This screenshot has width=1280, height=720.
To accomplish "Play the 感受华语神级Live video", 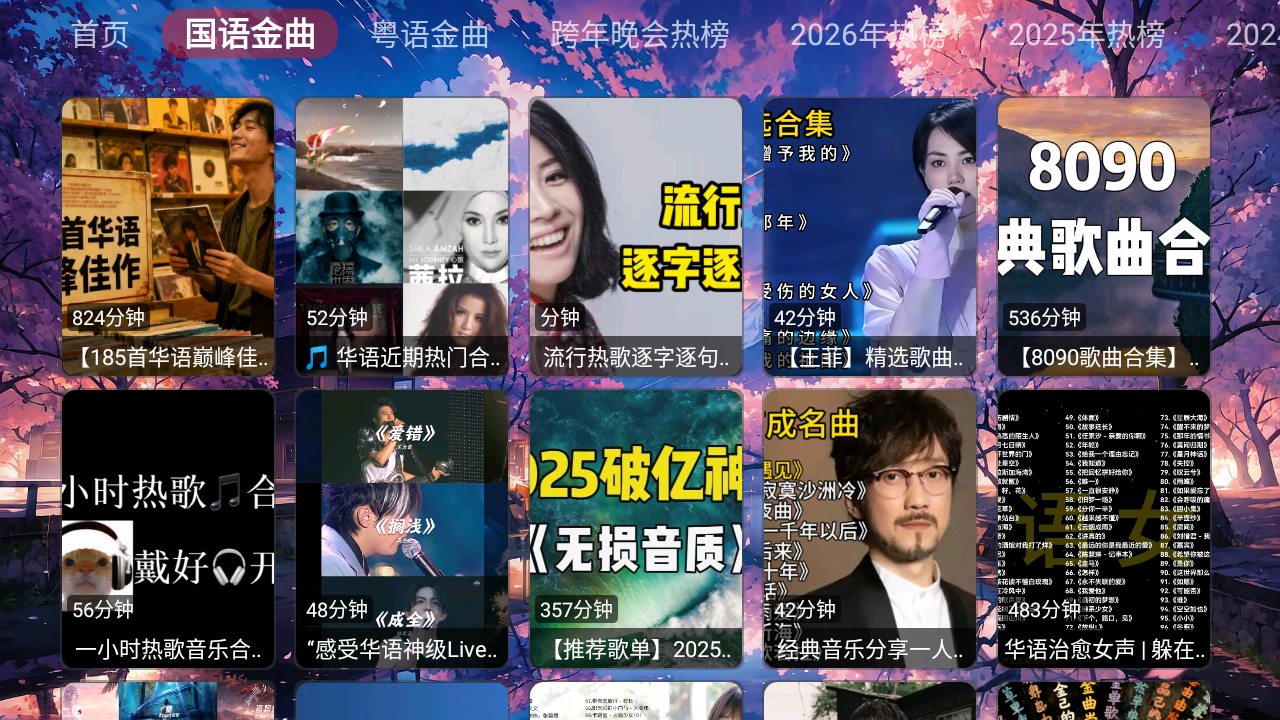I will point(402,528).
